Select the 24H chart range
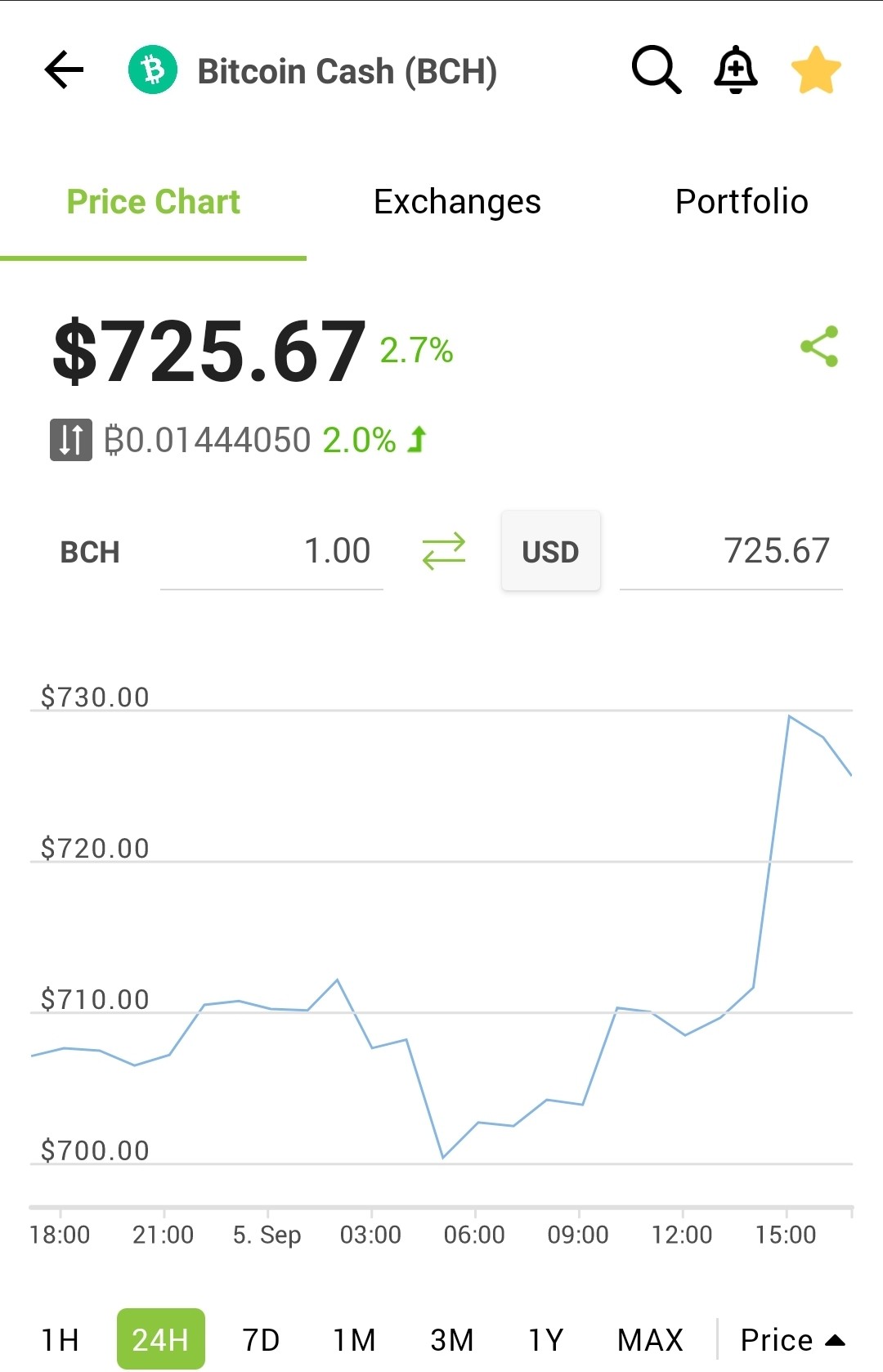Viewport: 883px width, 1372px height. (161, 1339)
